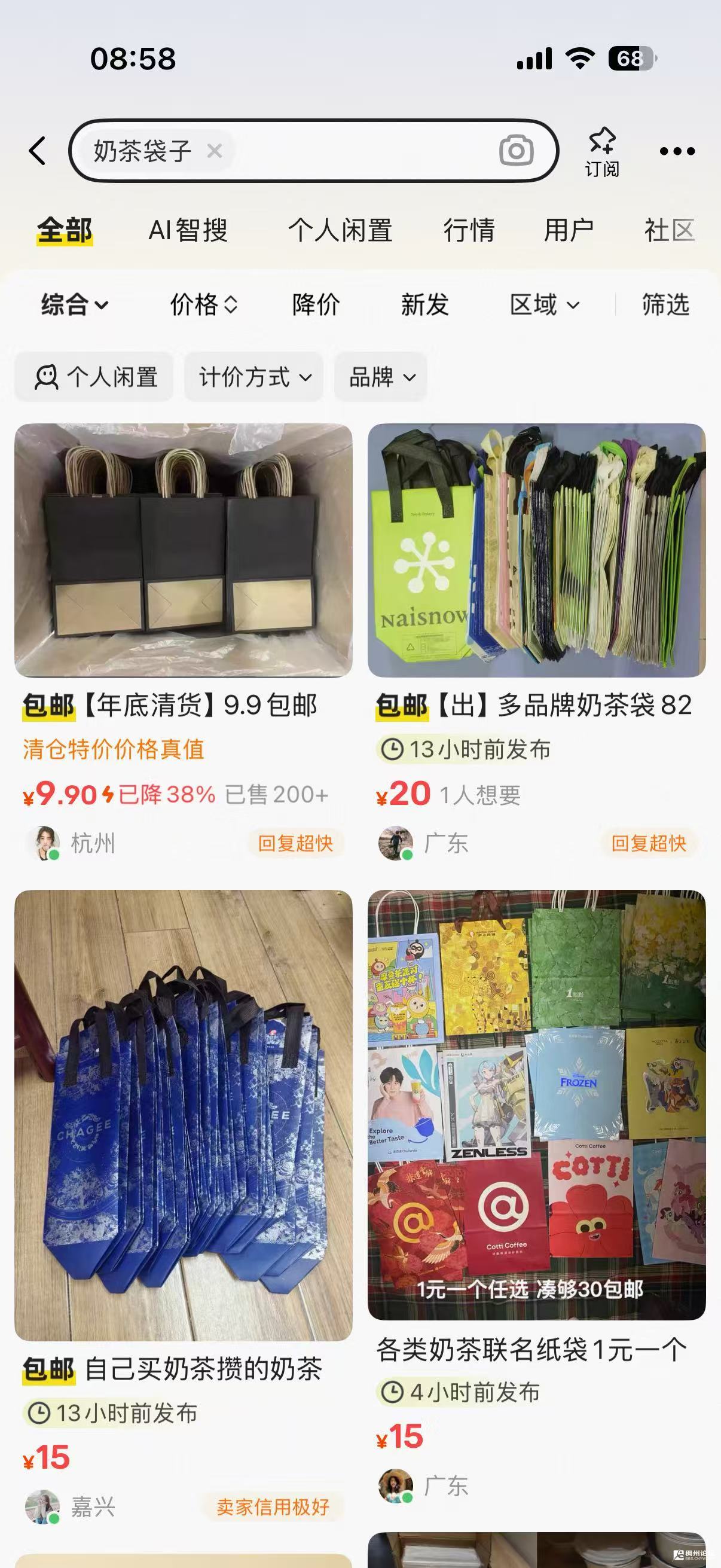Expand the 区域 region dropdown

point(544,304)
